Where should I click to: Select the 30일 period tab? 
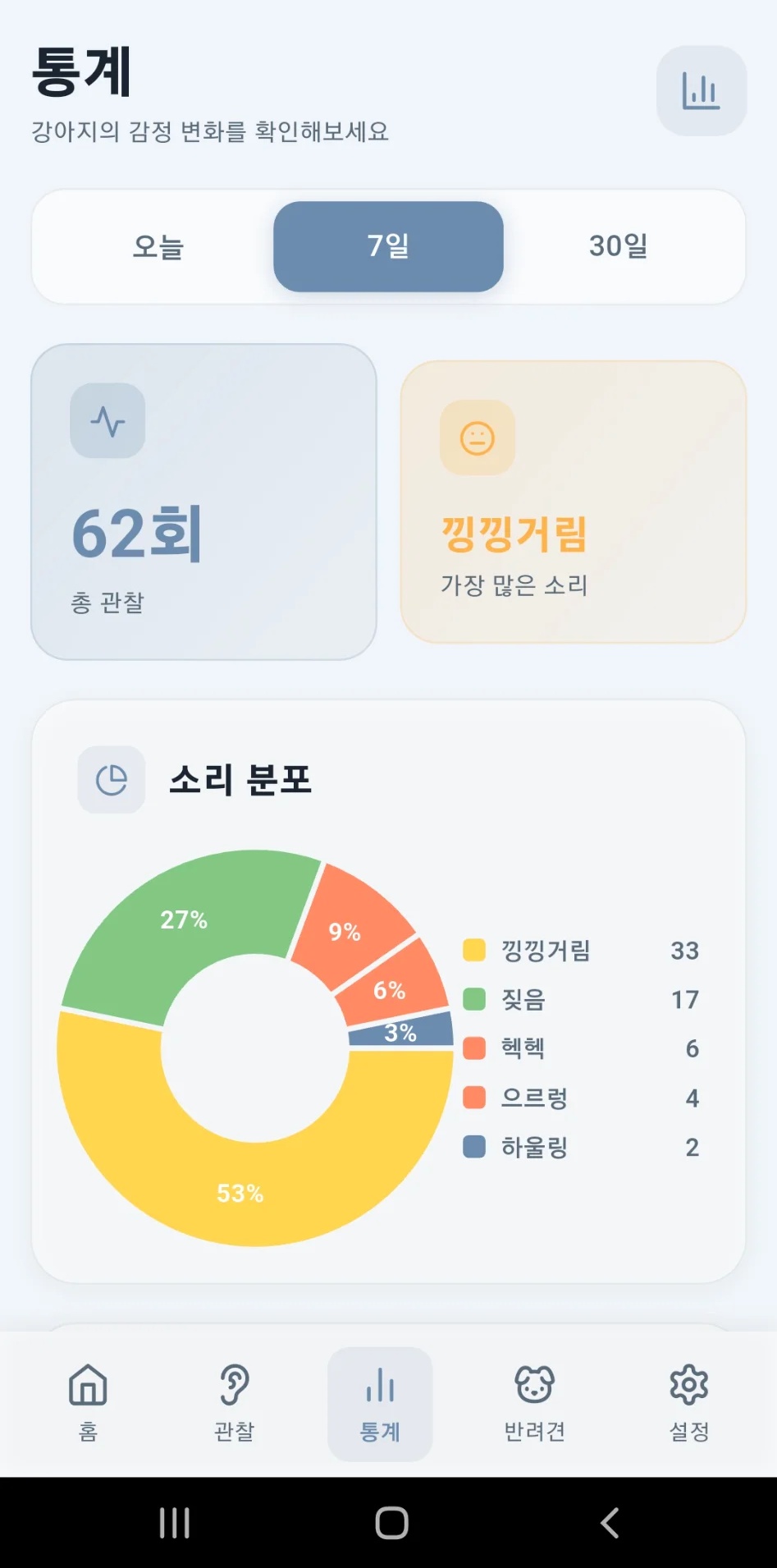click(x=618, y=246)
